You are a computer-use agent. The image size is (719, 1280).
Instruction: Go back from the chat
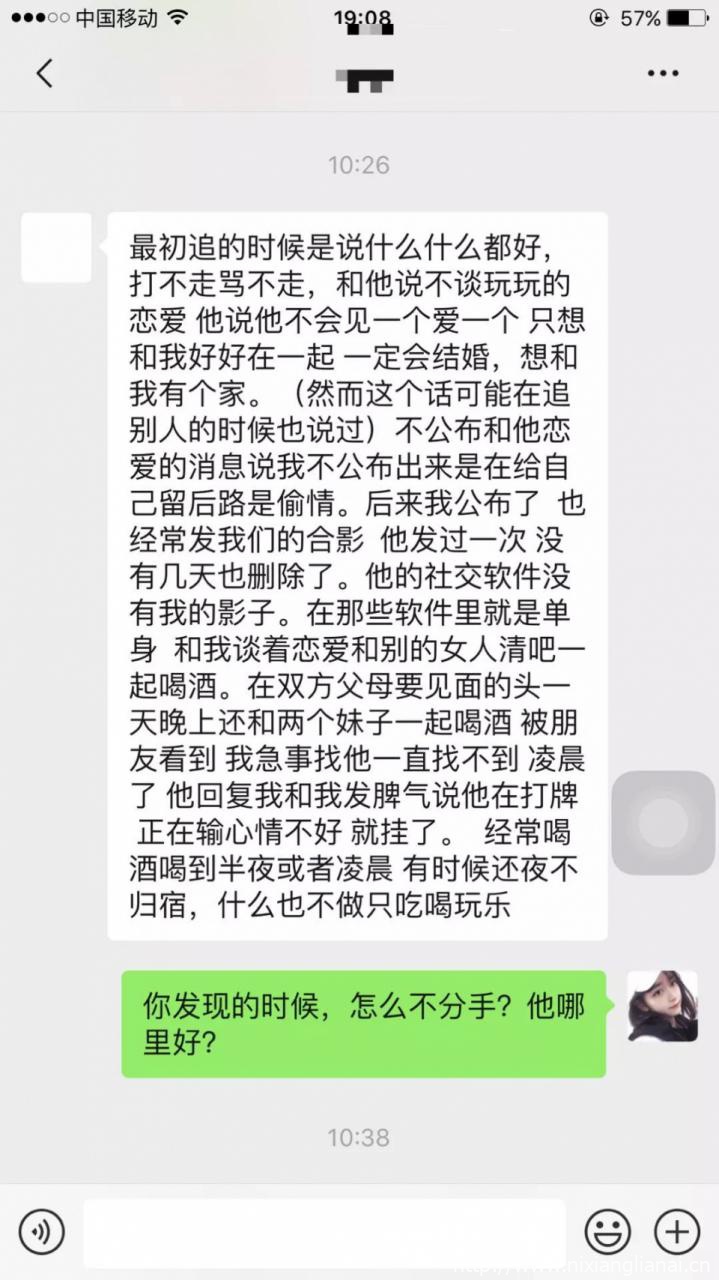[44, 73]
